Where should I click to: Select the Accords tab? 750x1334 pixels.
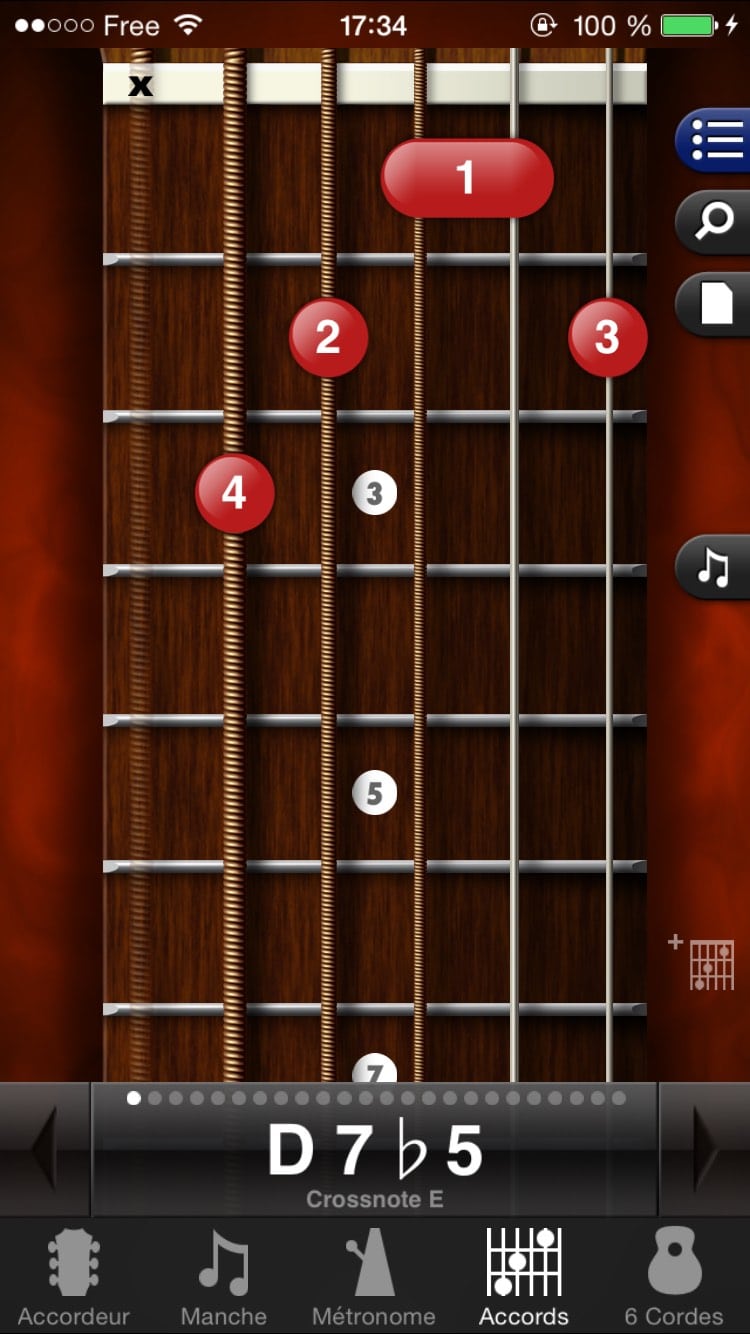click(x=524, y=1276)
